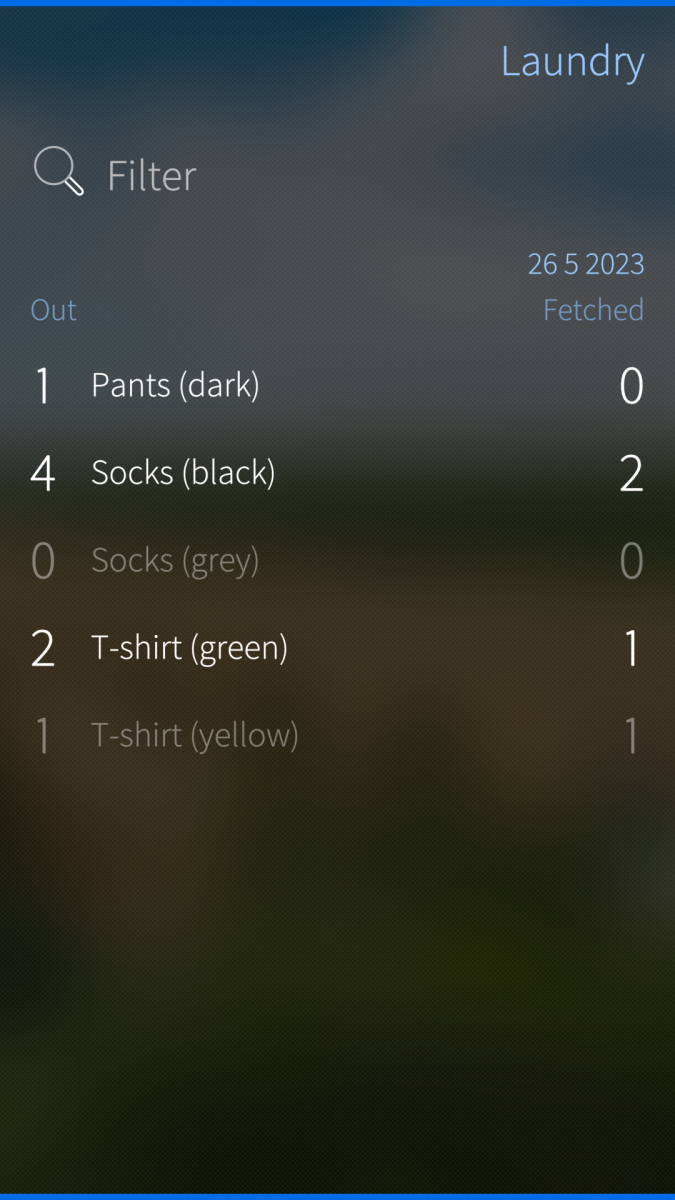This screenshot has width=675, height=1200.
Task: Open the Pants (dark) row
Action: [176, 385]
